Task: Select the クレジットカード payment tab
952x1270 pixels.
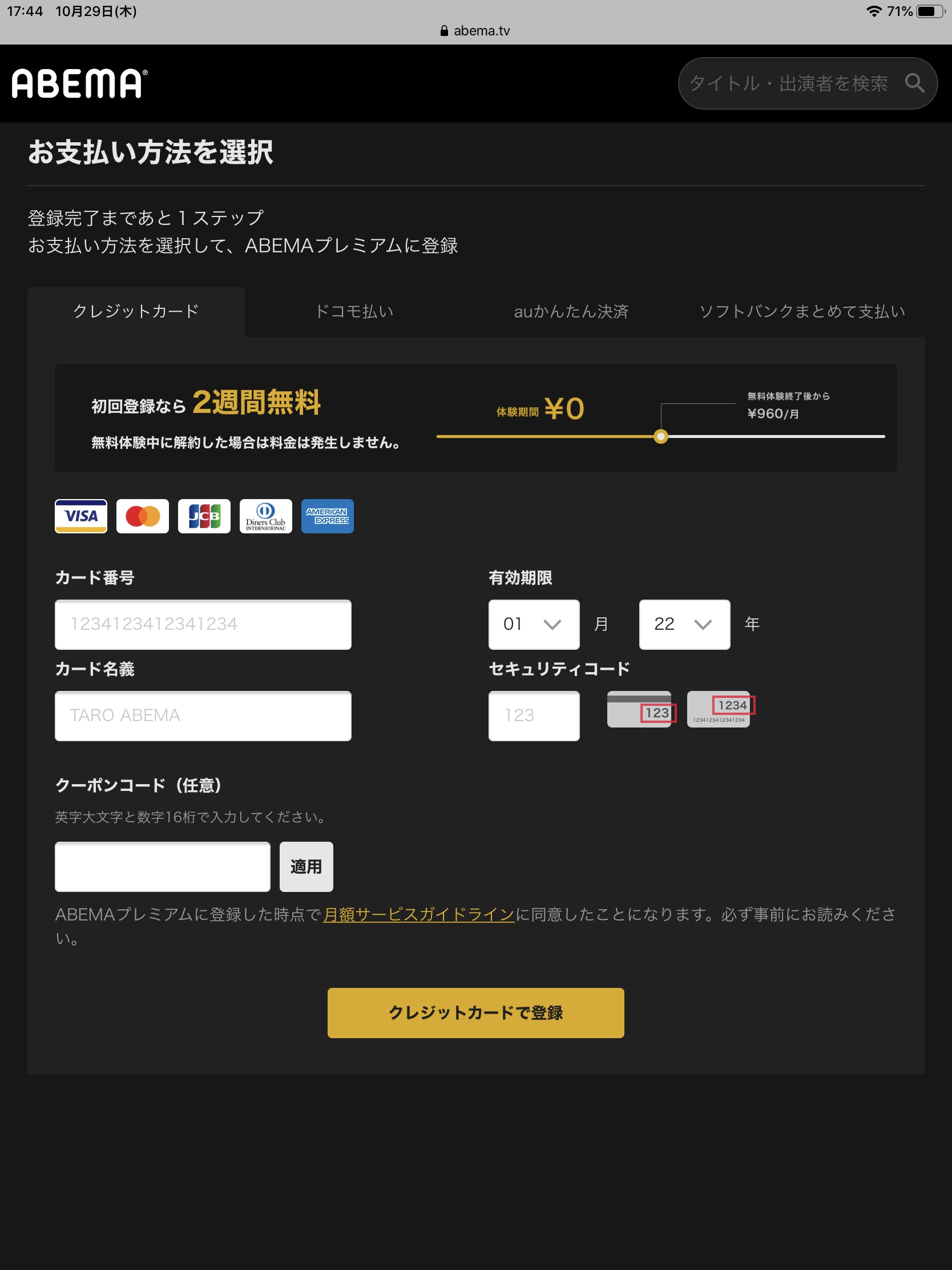Action: point(136,311)
